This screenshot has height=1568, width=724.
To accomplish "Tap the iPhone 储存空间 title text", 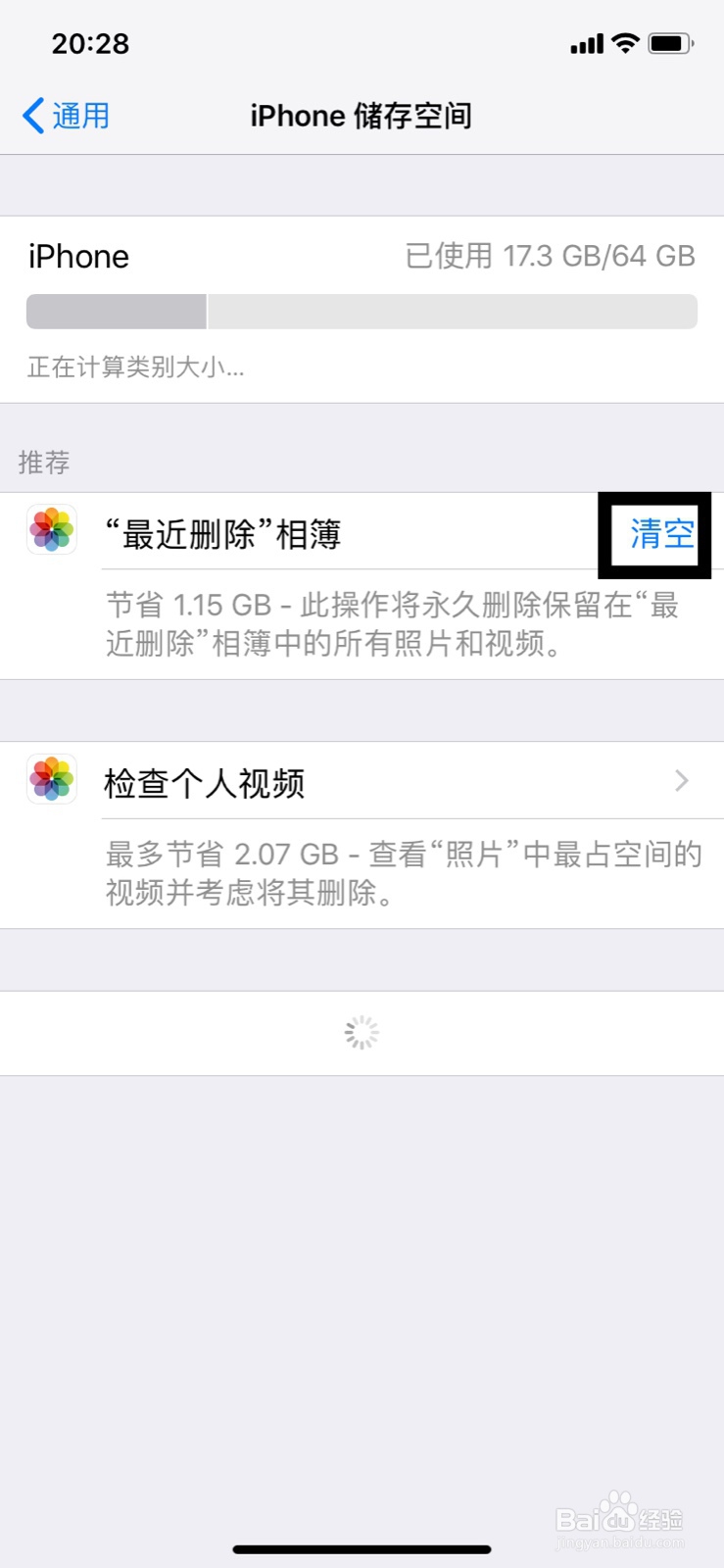I will 362,116.
